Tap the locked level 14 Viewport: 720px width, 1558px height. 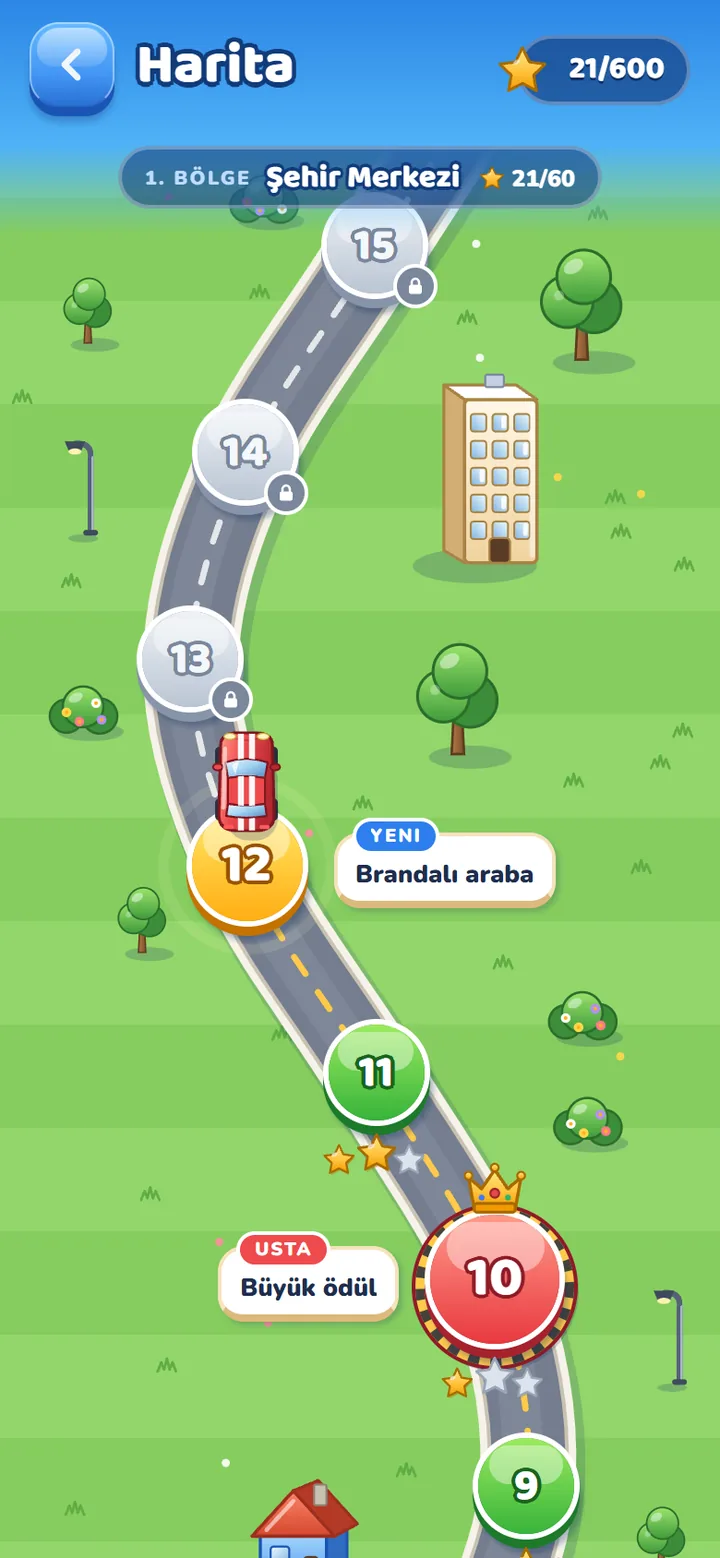pos(246,453)
